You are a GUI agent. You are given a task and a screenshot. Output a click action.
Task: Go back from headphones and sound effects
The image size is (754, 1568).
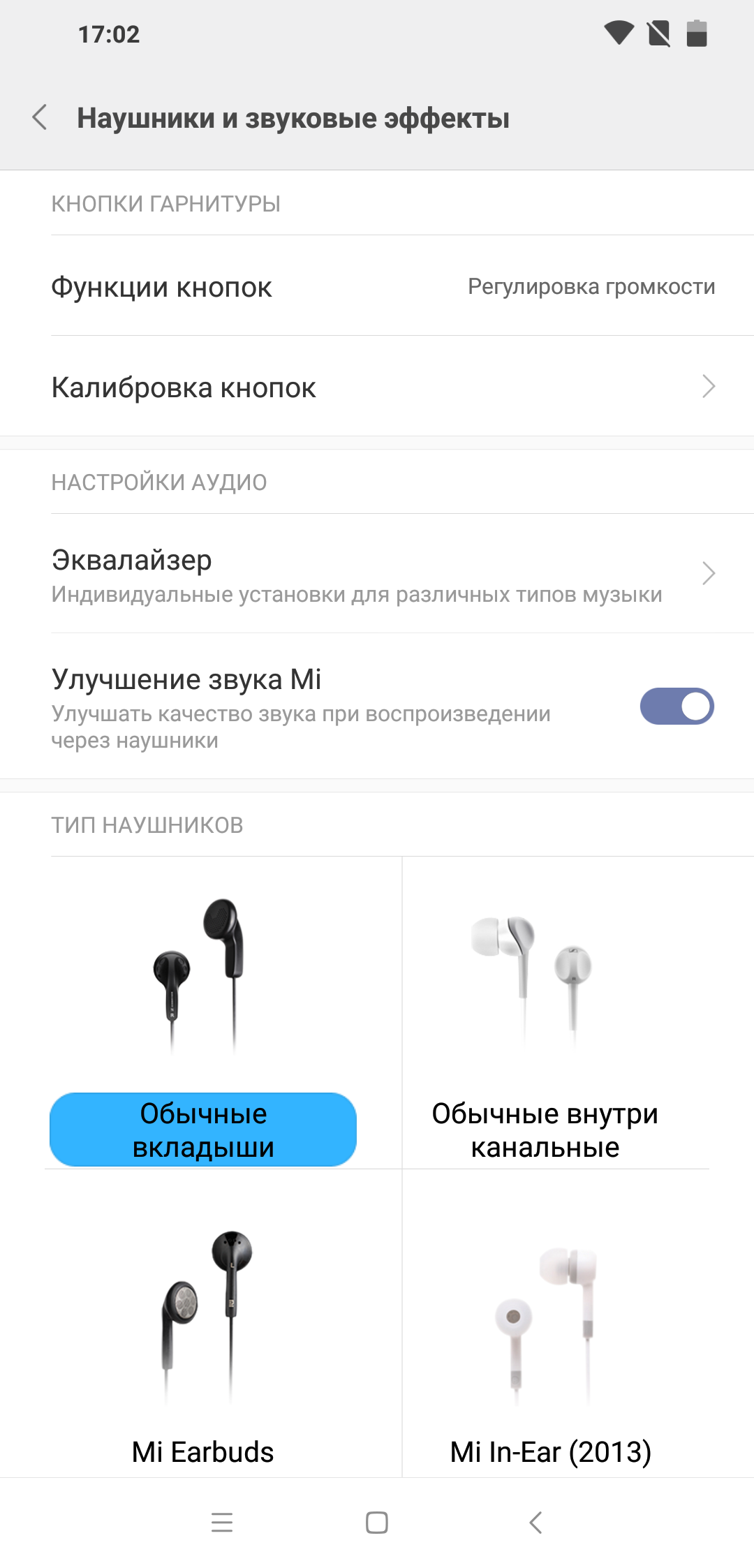point(40,117)
